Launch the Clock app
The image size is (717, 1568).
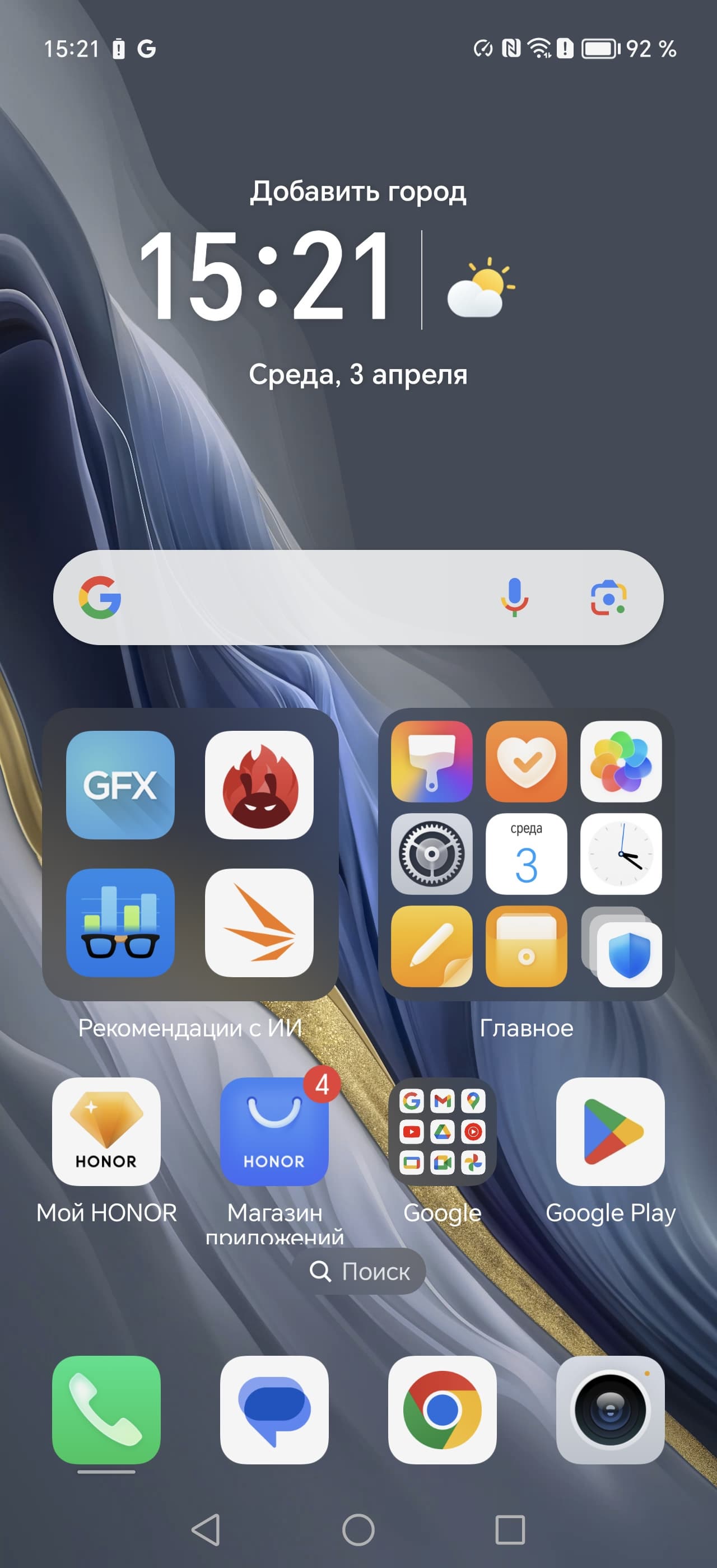coord(621,853)
